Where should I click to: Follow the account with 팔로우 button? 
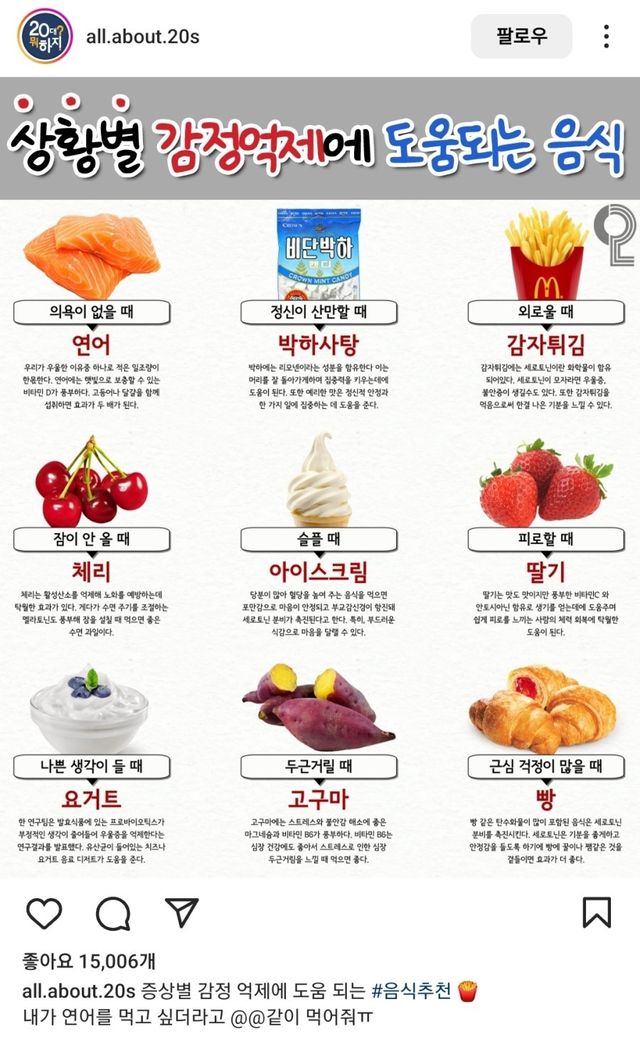click(521, 37)
